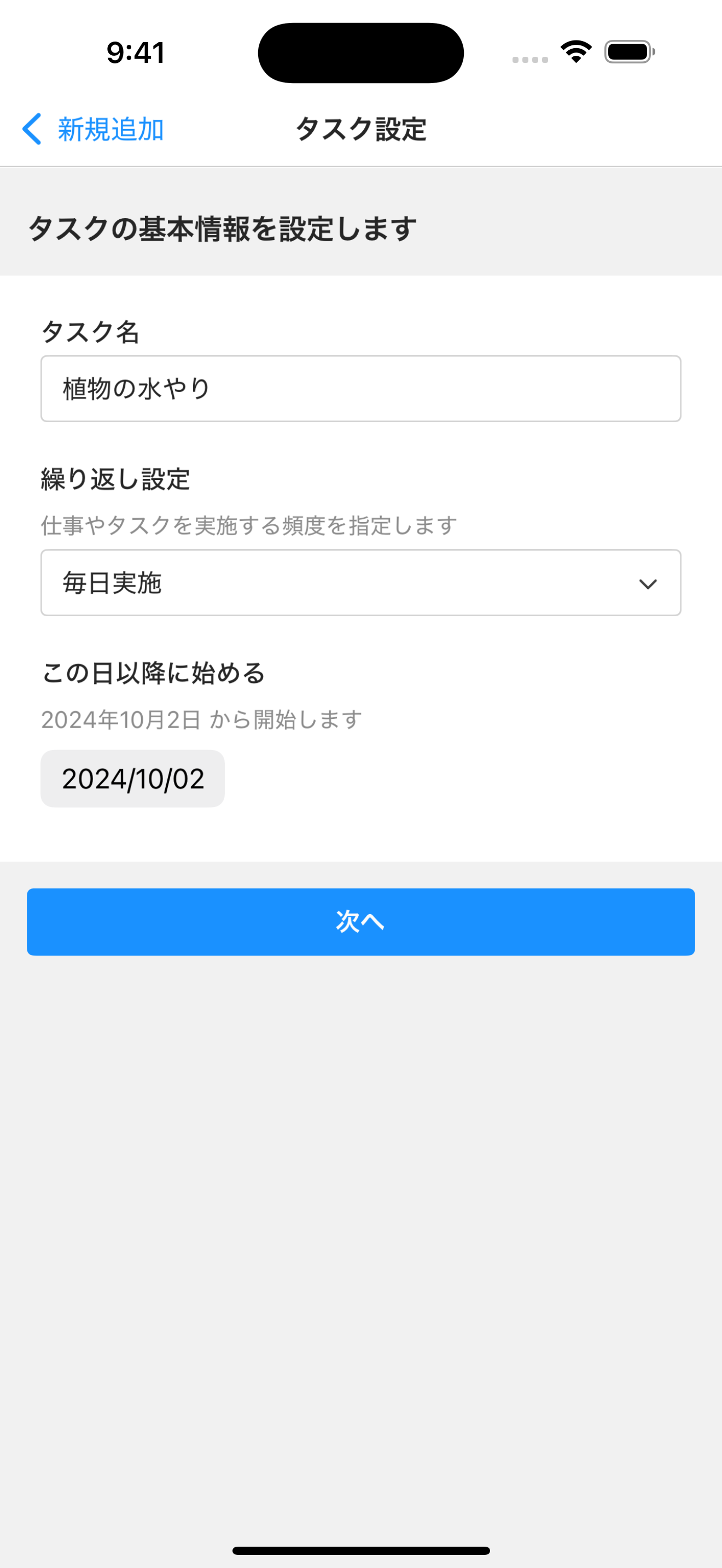This screenshot has width=722, height=1568.
Task: Open the 2024/10/02 start date picker
Action: pos(133,779)
